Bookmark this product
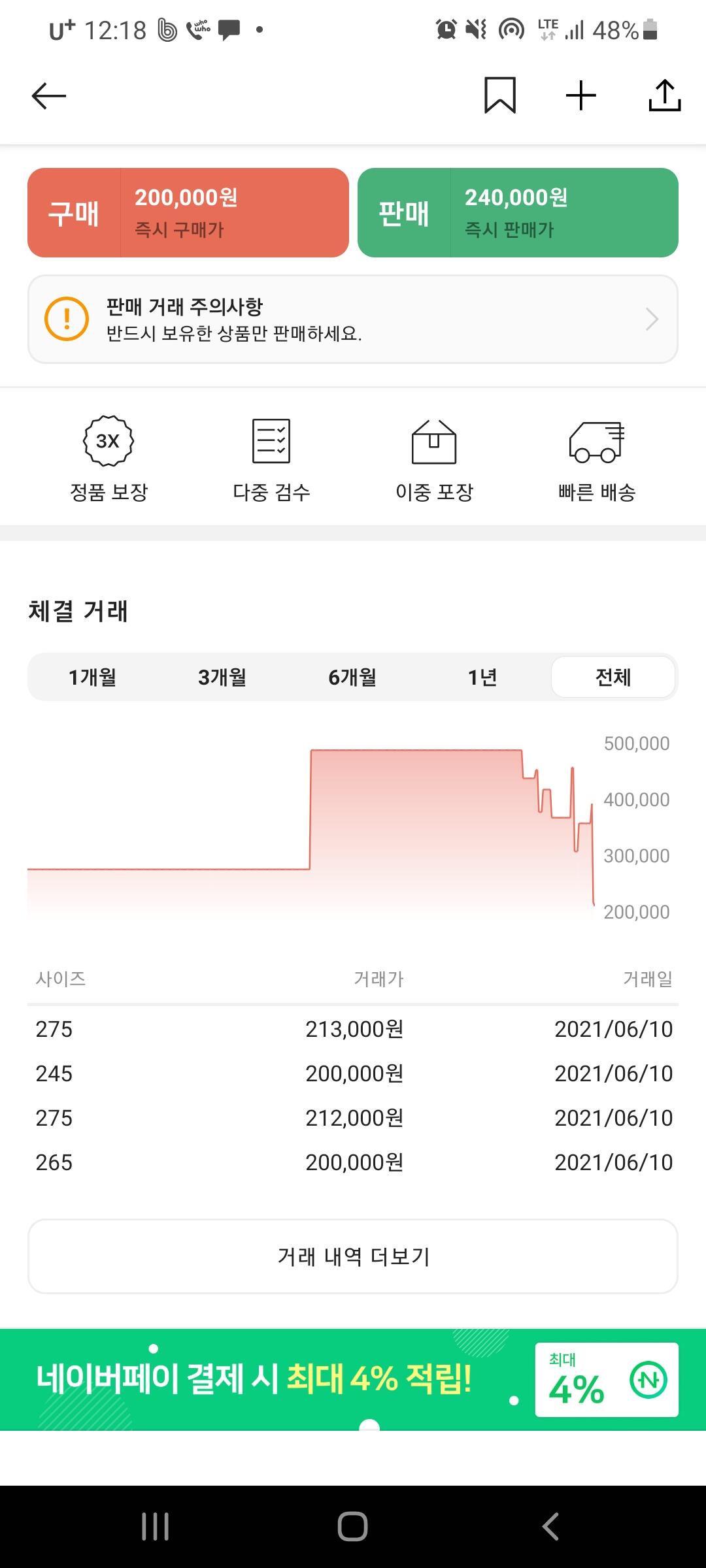Screen dimensions: 706x1568 point(500,96)
